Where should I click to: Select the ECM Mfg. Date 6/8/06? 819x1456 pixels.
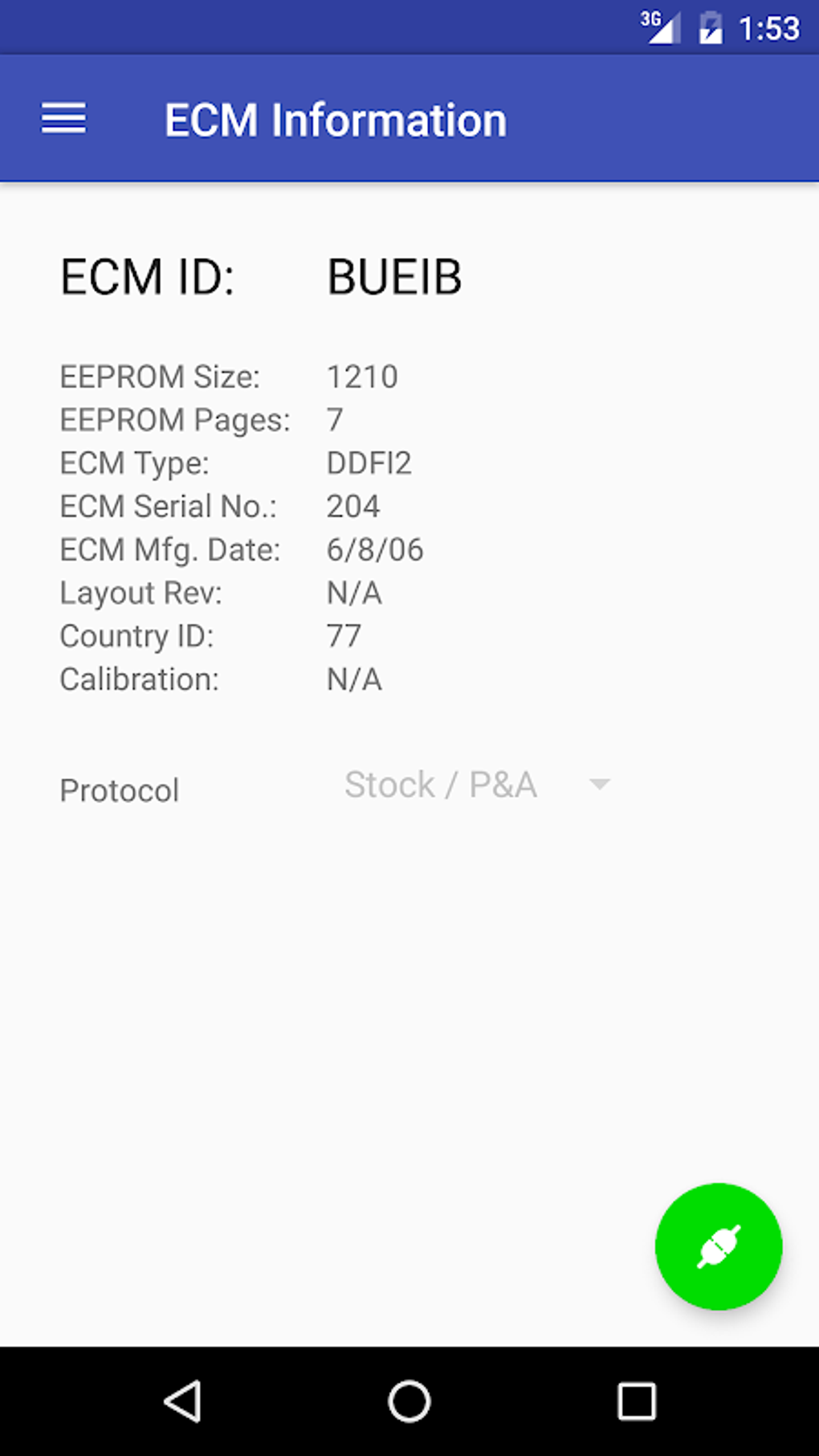tap(375, 549)
